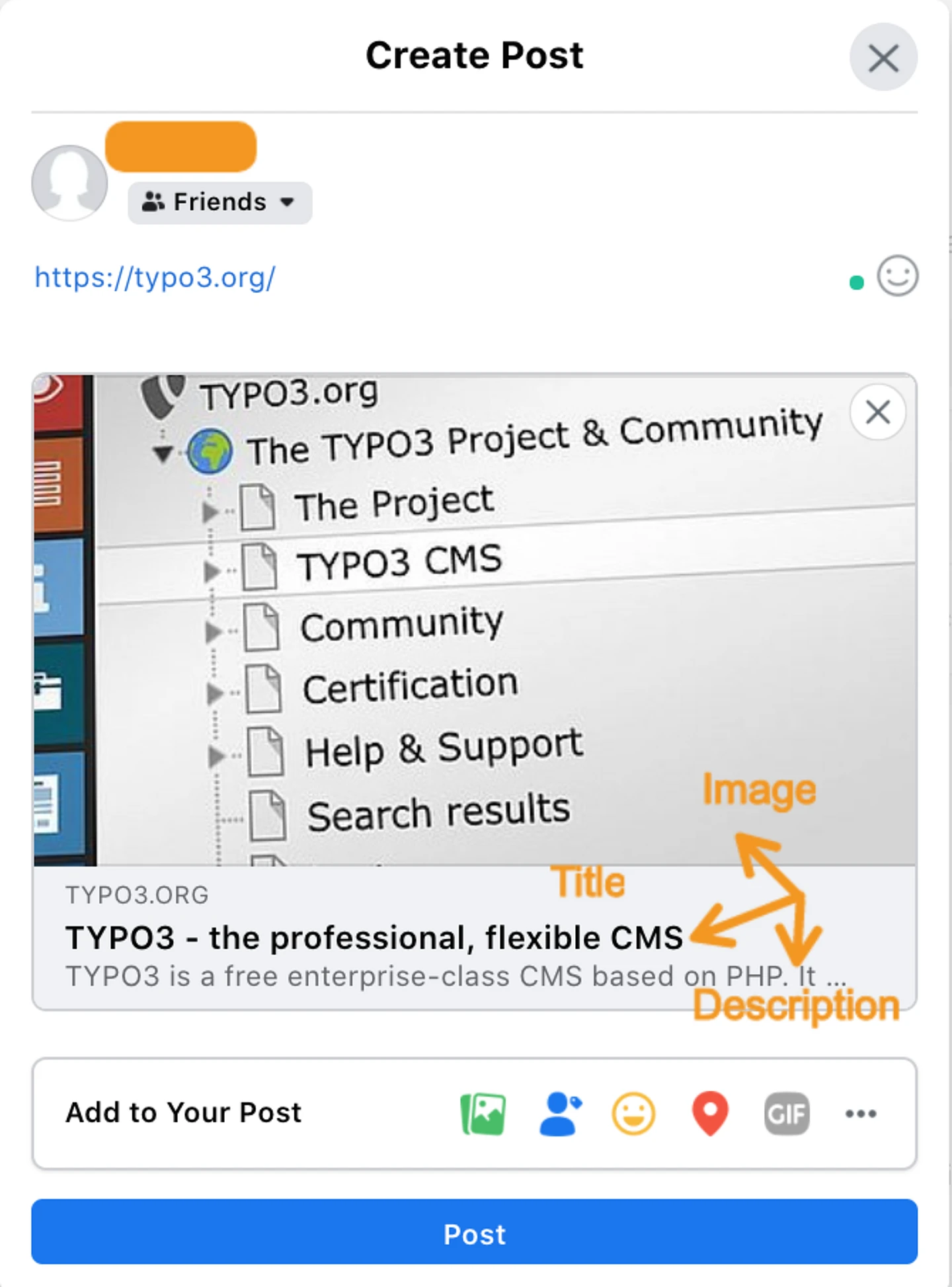Screen dimensions: 952x1287
Task: Open the TYPO3.ORG link preview card
Action: [x=374, y=937]
